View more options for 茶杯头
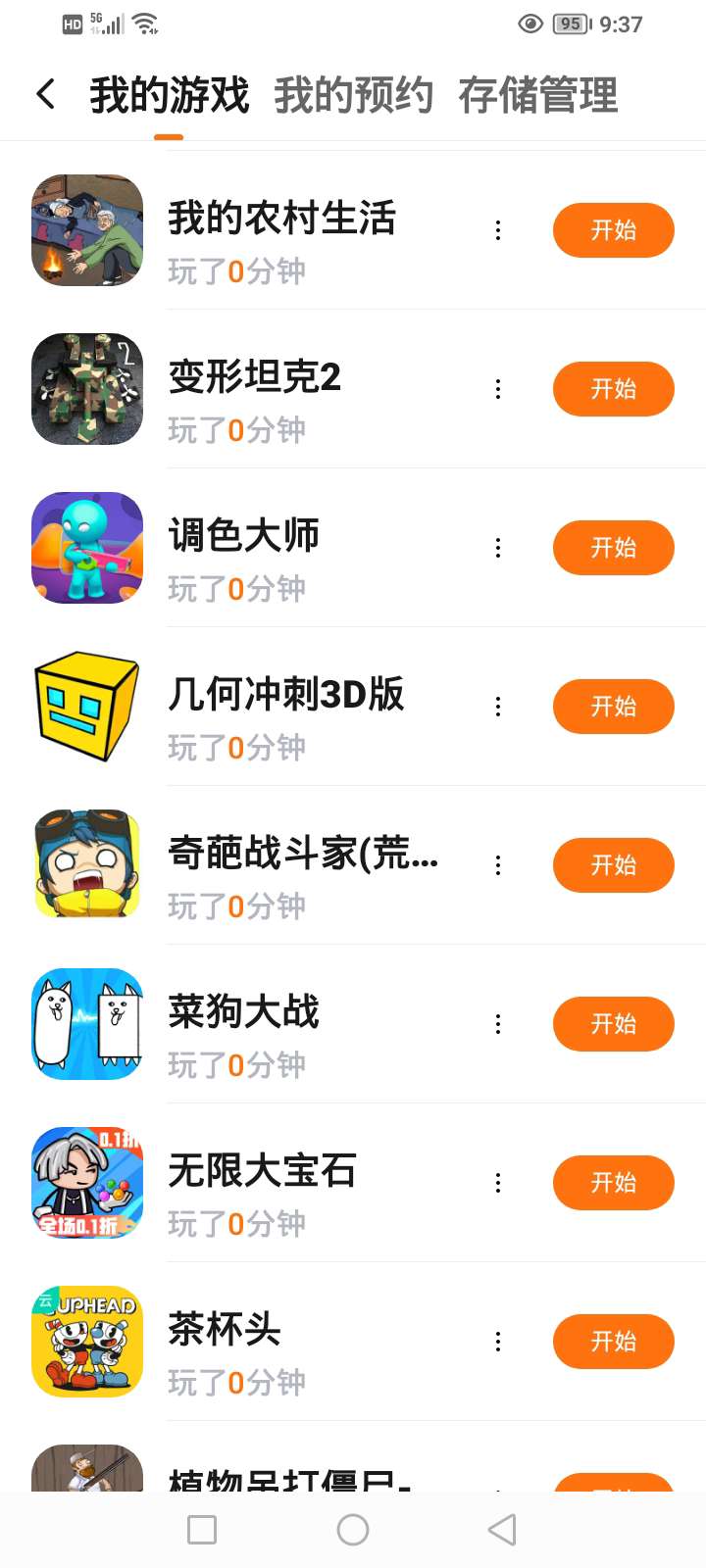706x1568 pixels. [x=498, y=1342]
